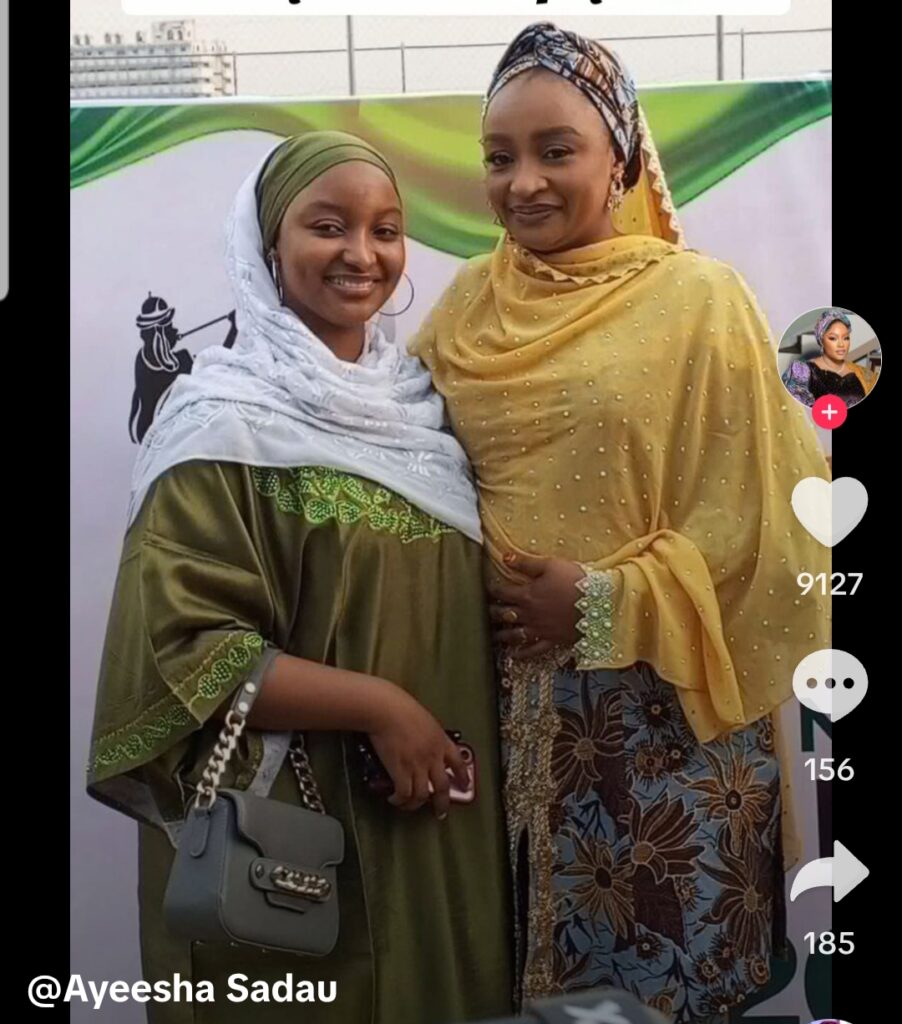Open the @Ayeesha Sadau username
The height and width of the screenshot is (1024, 902).
coord(182,990)
